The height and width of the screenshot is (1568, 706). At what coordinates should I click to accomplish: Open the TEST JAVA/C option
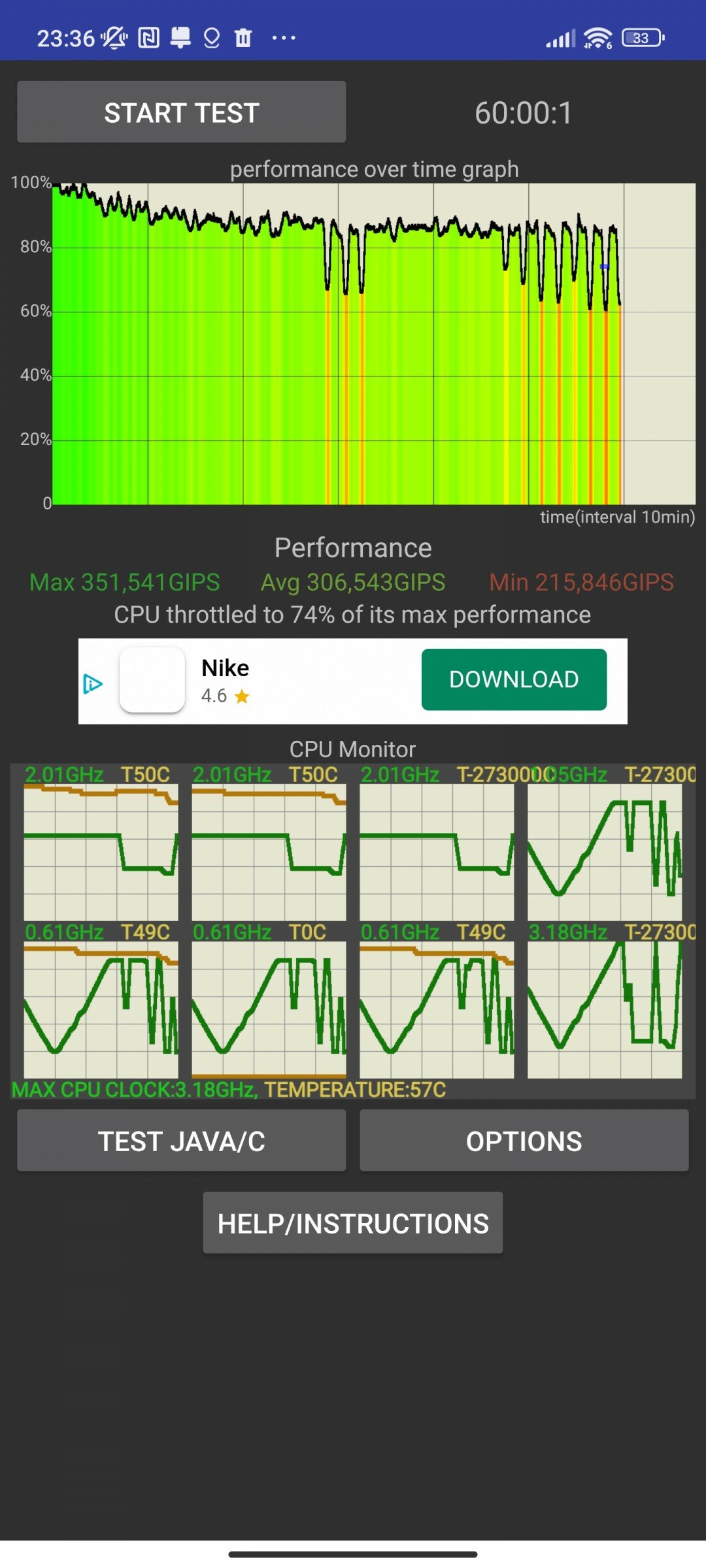coord(181,1141)
